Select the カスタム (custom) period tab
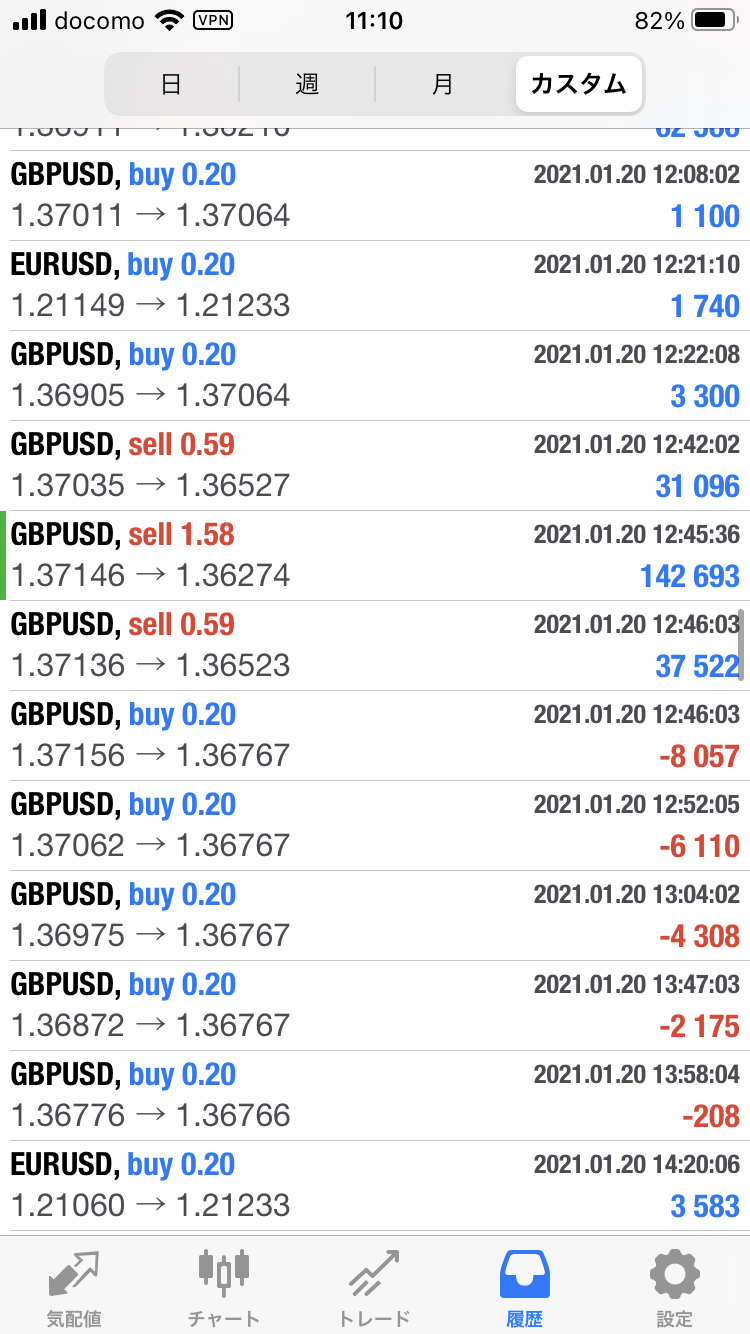The width and height of the screenshot is (750, 1334). click(579, 84)
